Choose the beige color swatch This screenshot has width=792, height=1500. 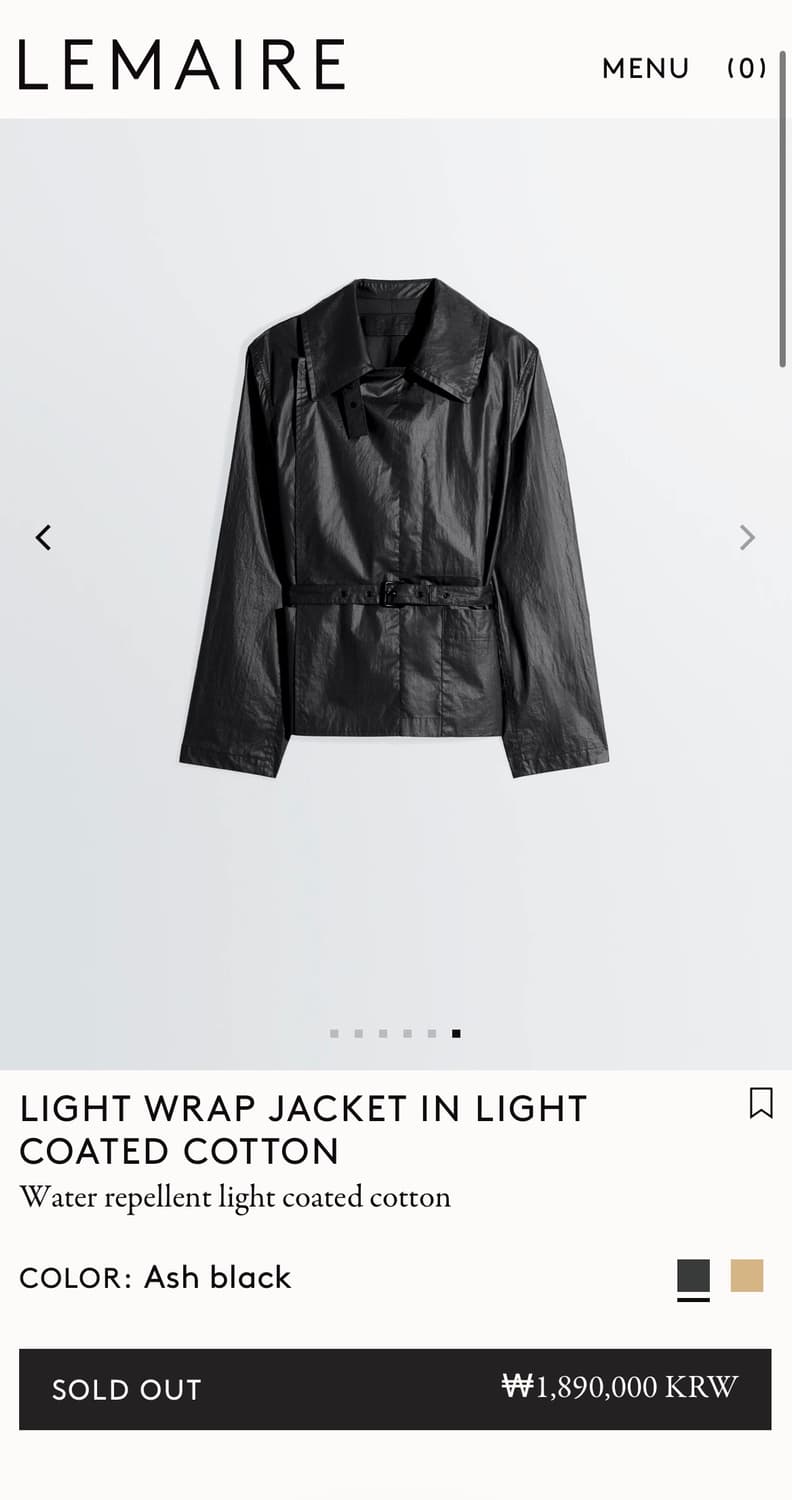(x=747, y=1276)
